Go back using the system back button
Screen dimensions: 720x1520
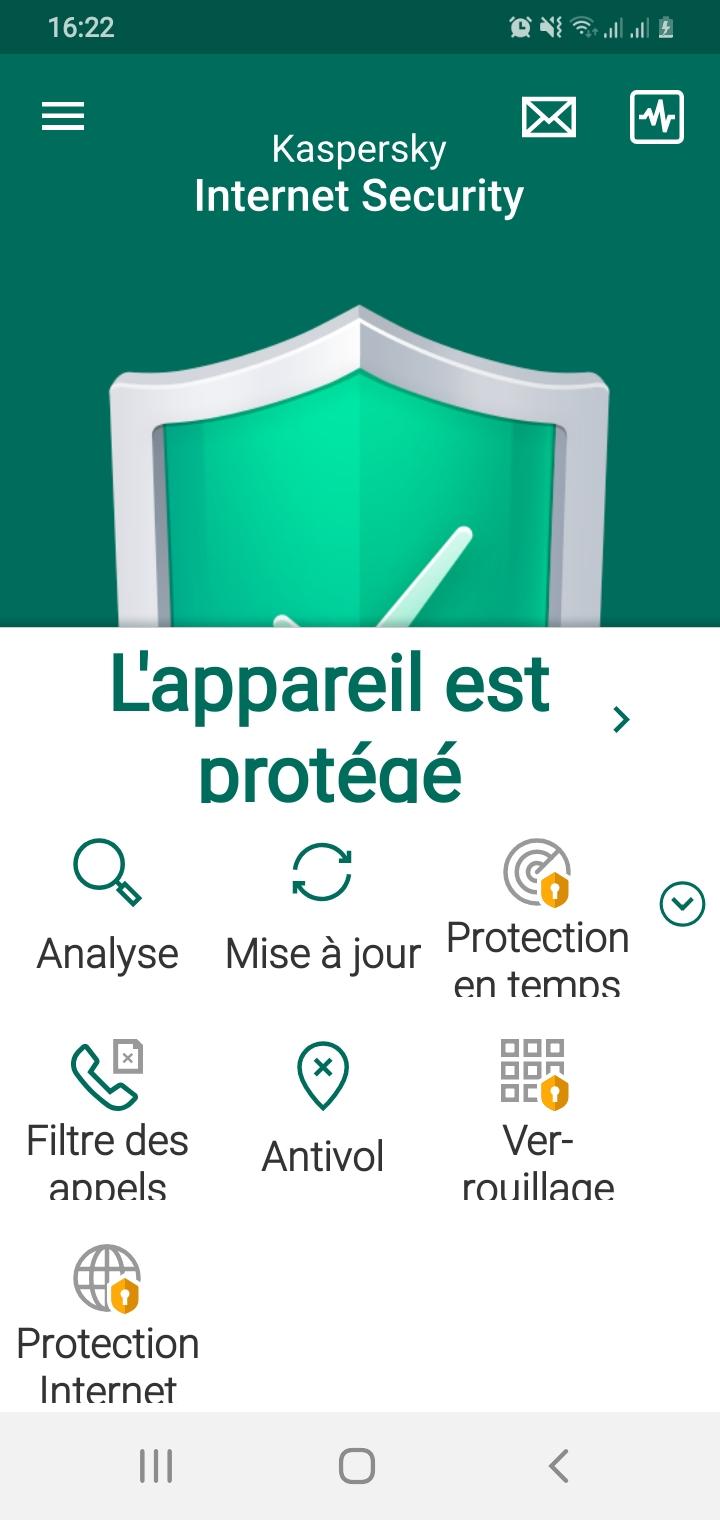pyautogui.click(x=558, y=1466)
